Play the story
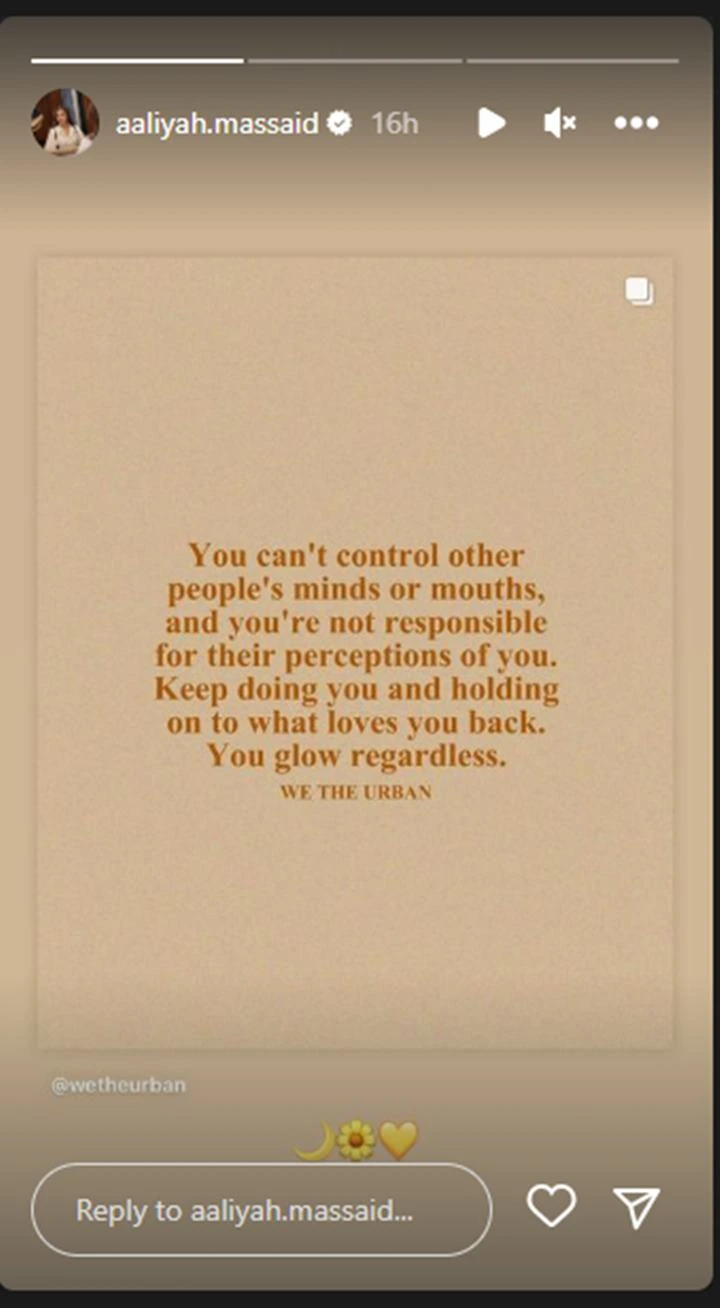The height and width of the screenshot is (1308, 720). [491, 123]
